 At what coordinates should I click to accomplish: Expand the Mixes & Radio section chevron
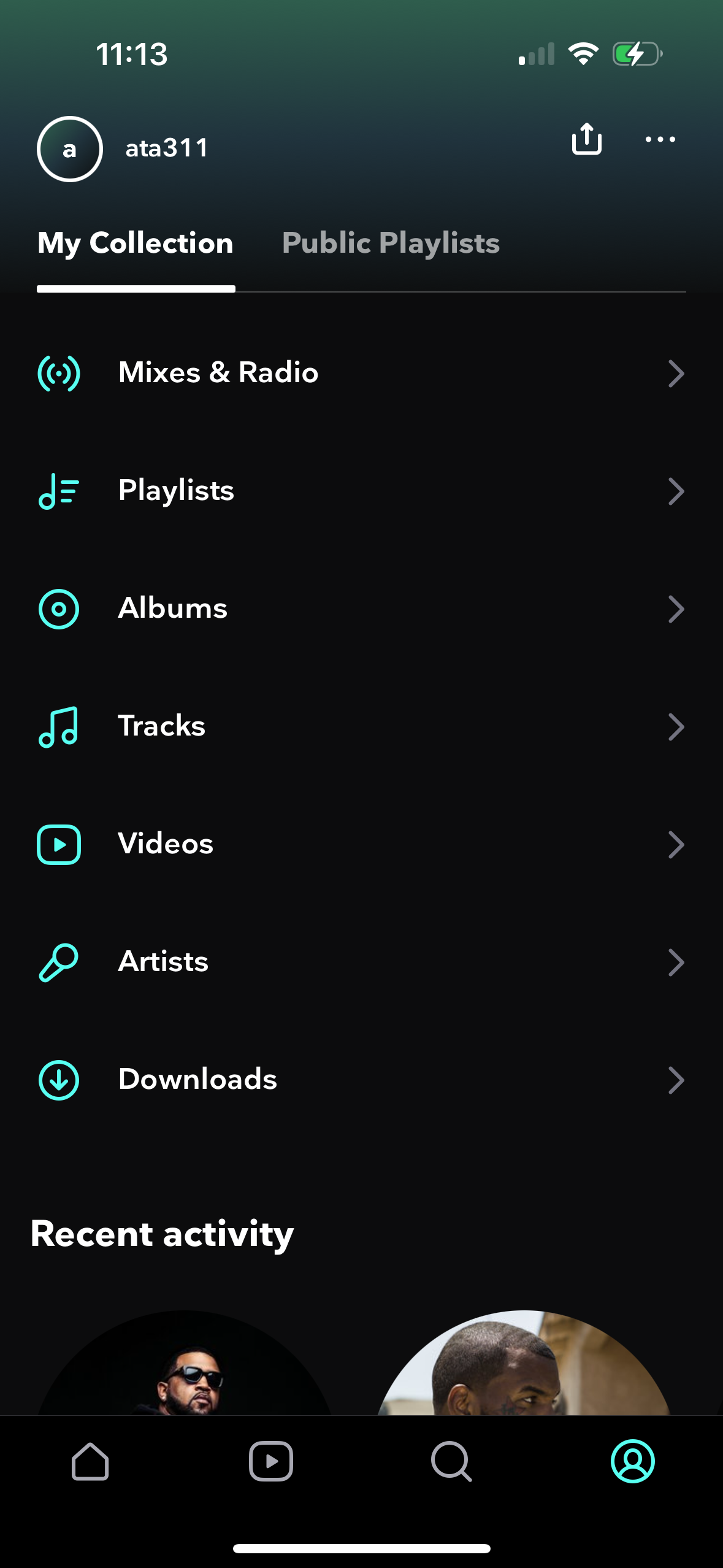point(675,373)
